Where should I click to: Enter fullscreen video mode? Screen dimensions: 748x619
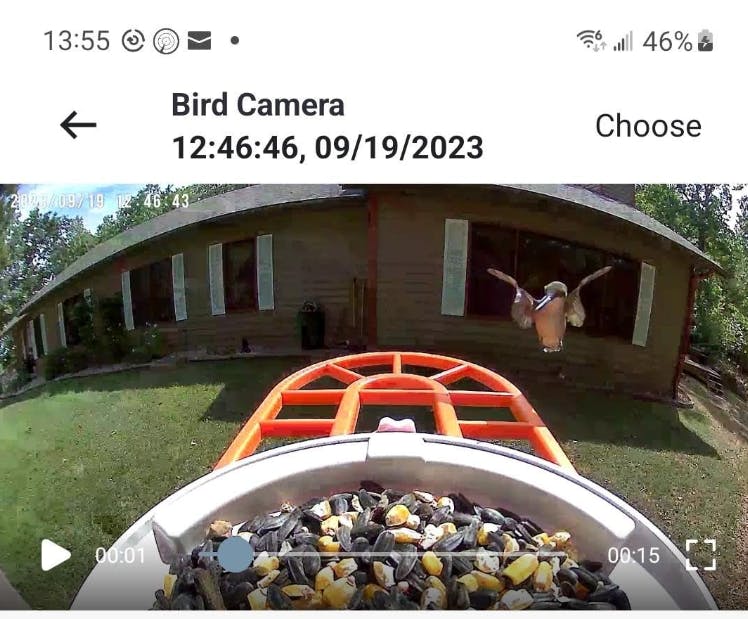700,554
